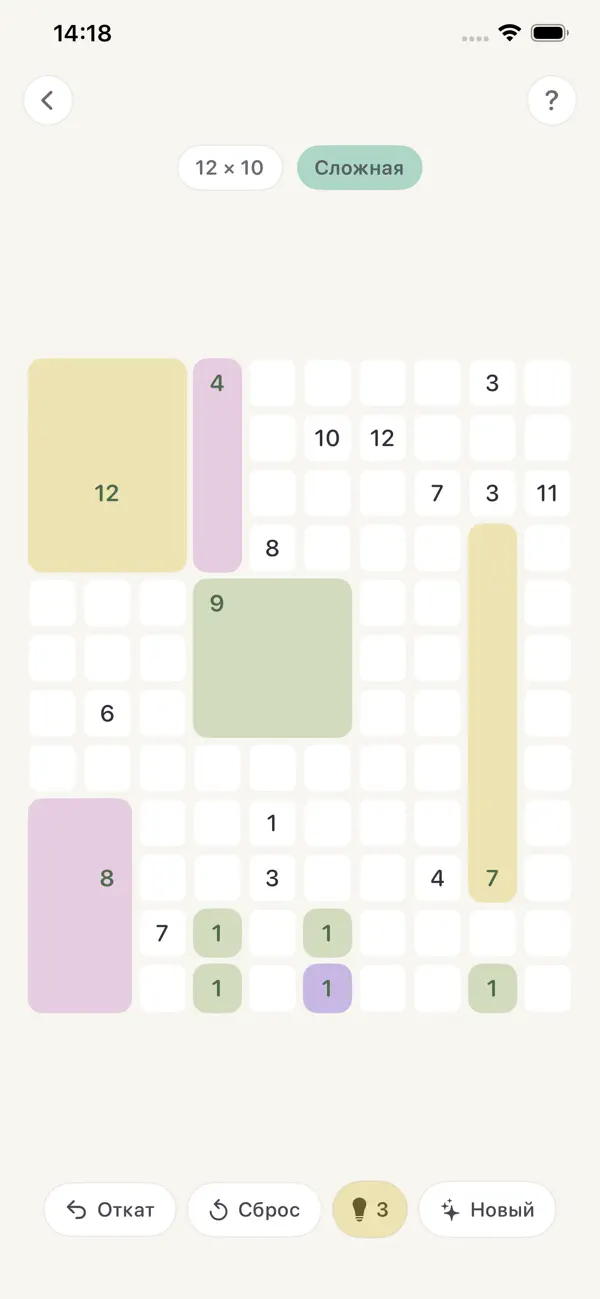600x1299 pixels.
Task: Tap the white cell with number 12
Action: 382,438
